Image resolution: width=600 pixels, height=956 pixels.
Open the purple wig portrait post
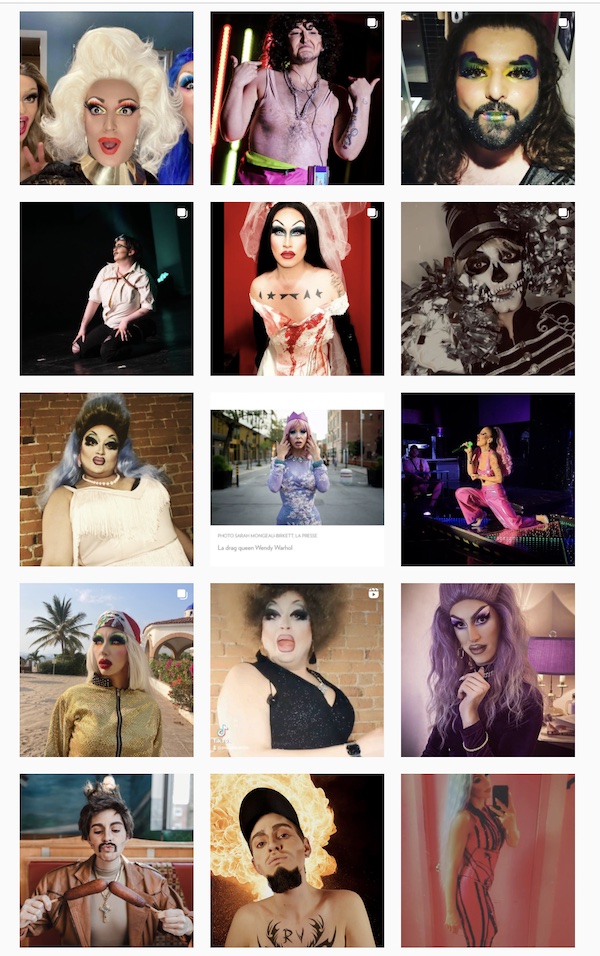point(488,670)
